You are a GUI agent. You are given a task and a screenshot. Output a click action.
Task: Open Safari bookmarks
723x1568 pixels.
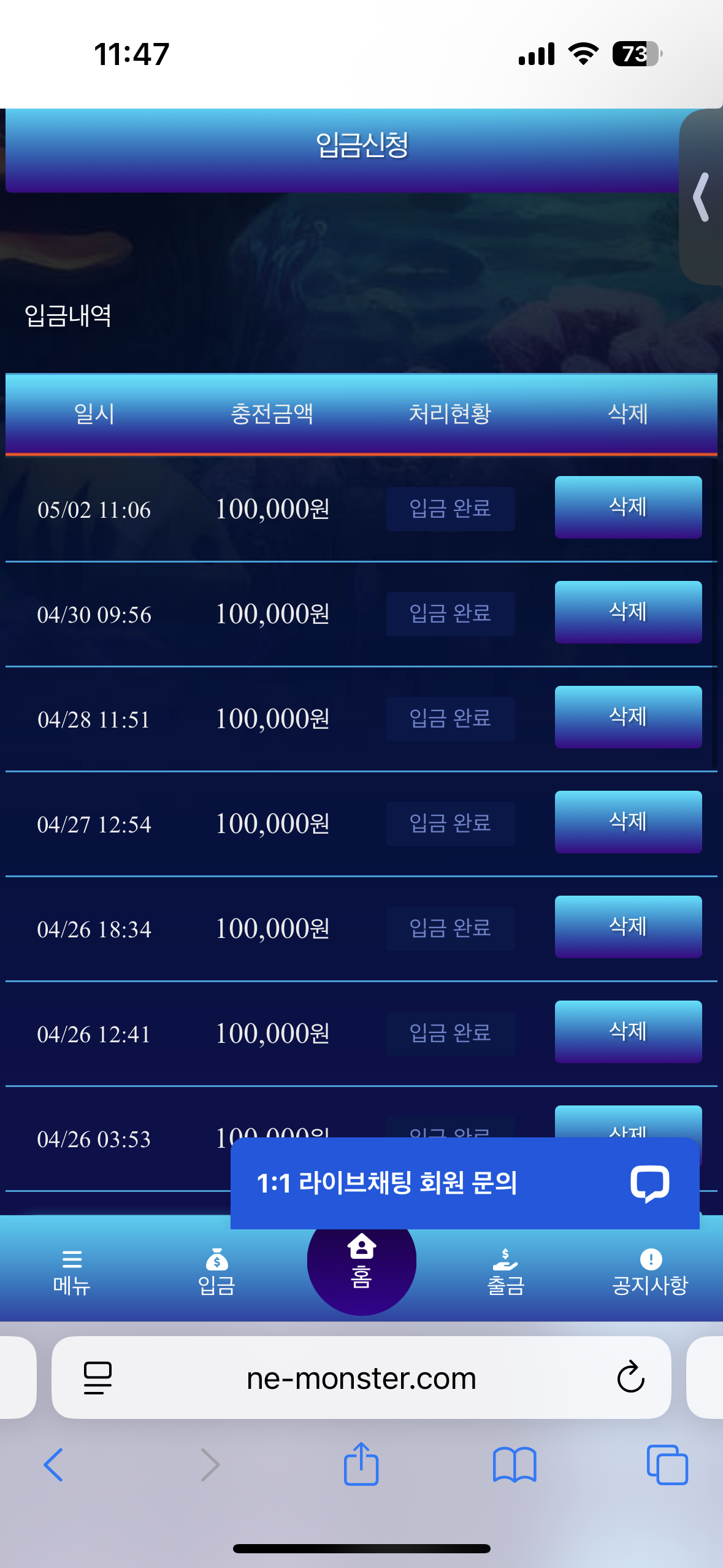pyautogui.click(x=515, y=1465)
